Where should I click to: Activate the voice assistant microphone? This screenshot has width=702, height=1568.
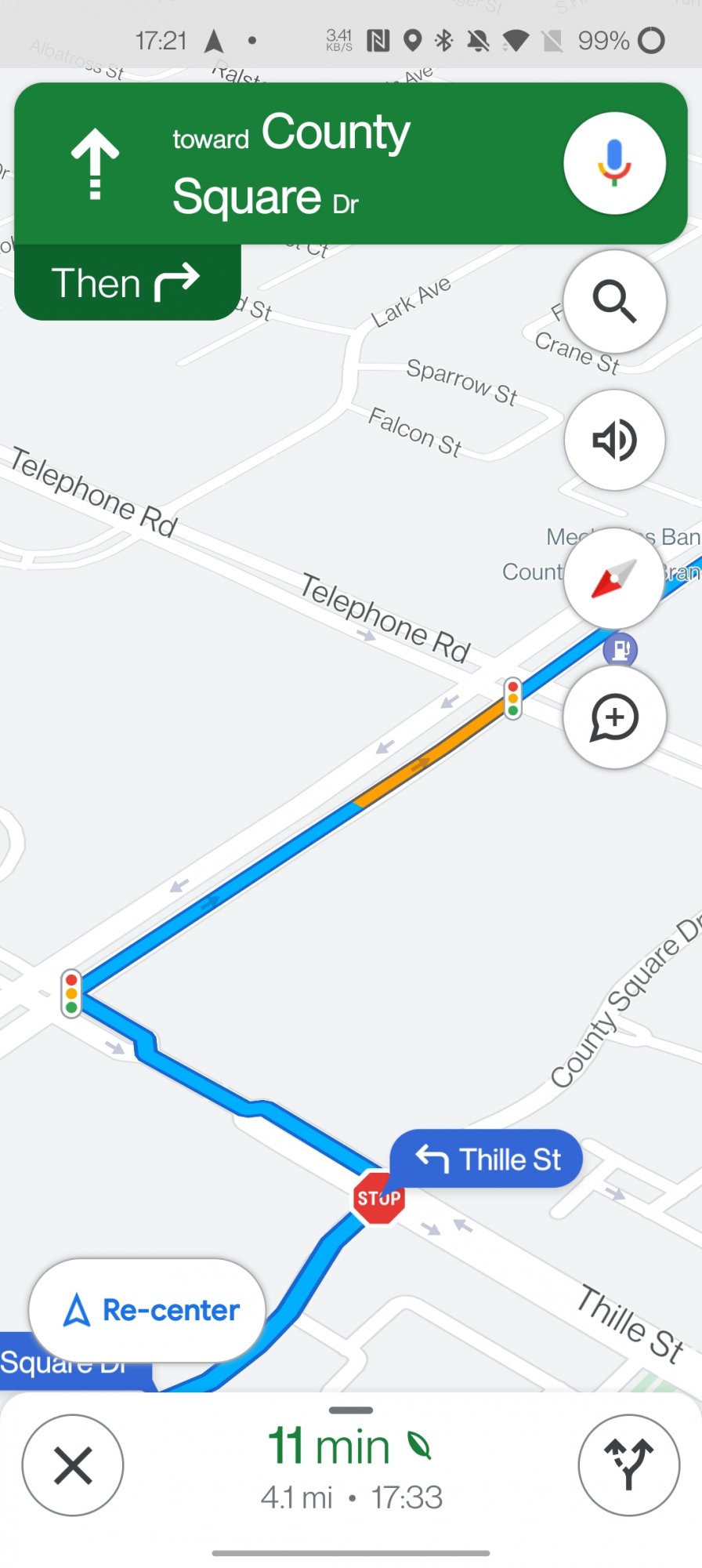[614, 163]
